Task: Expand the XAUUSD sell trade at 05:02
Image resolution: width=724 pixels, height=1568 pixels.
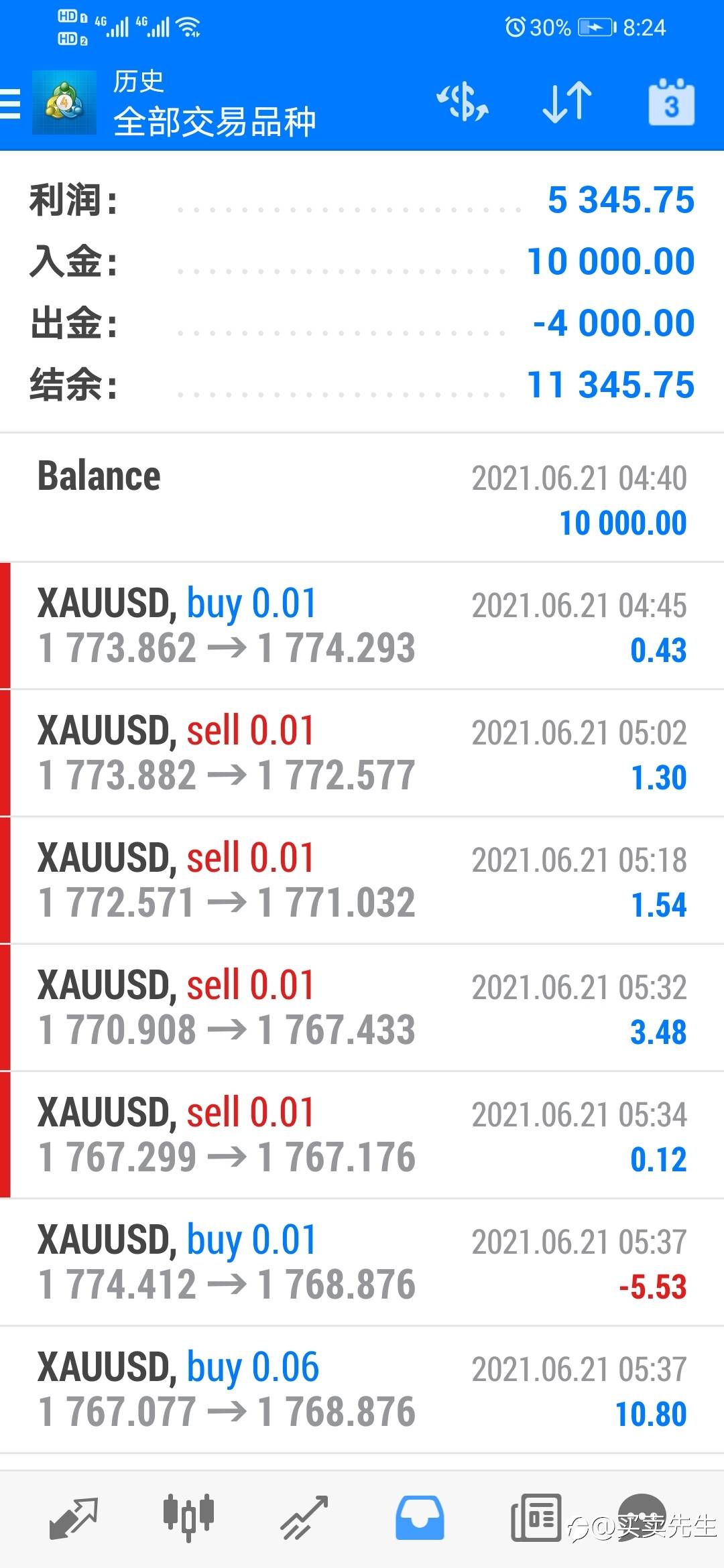Action: (362, 753)
